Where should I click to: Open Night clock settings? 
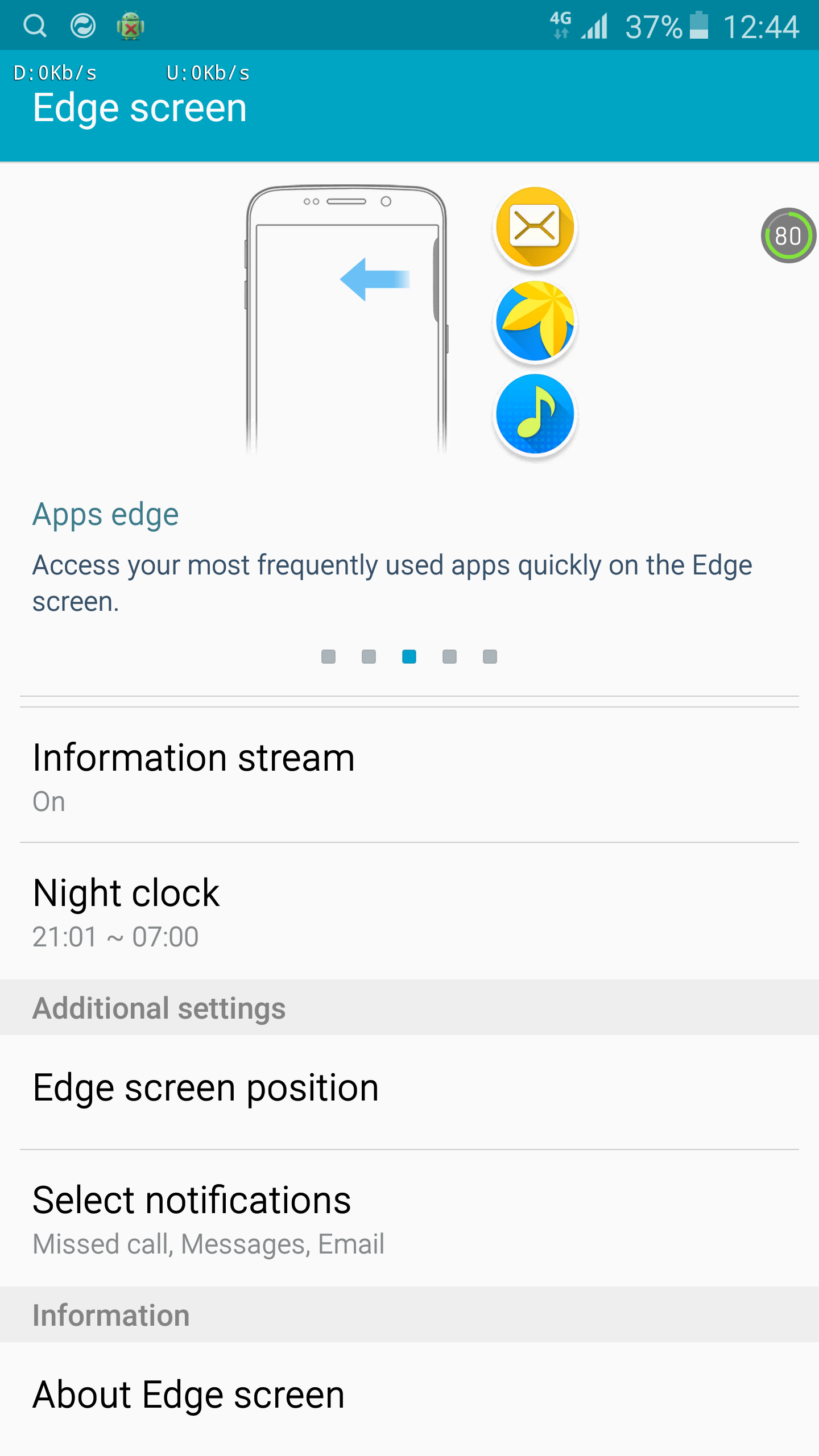(x=409, y=911)
